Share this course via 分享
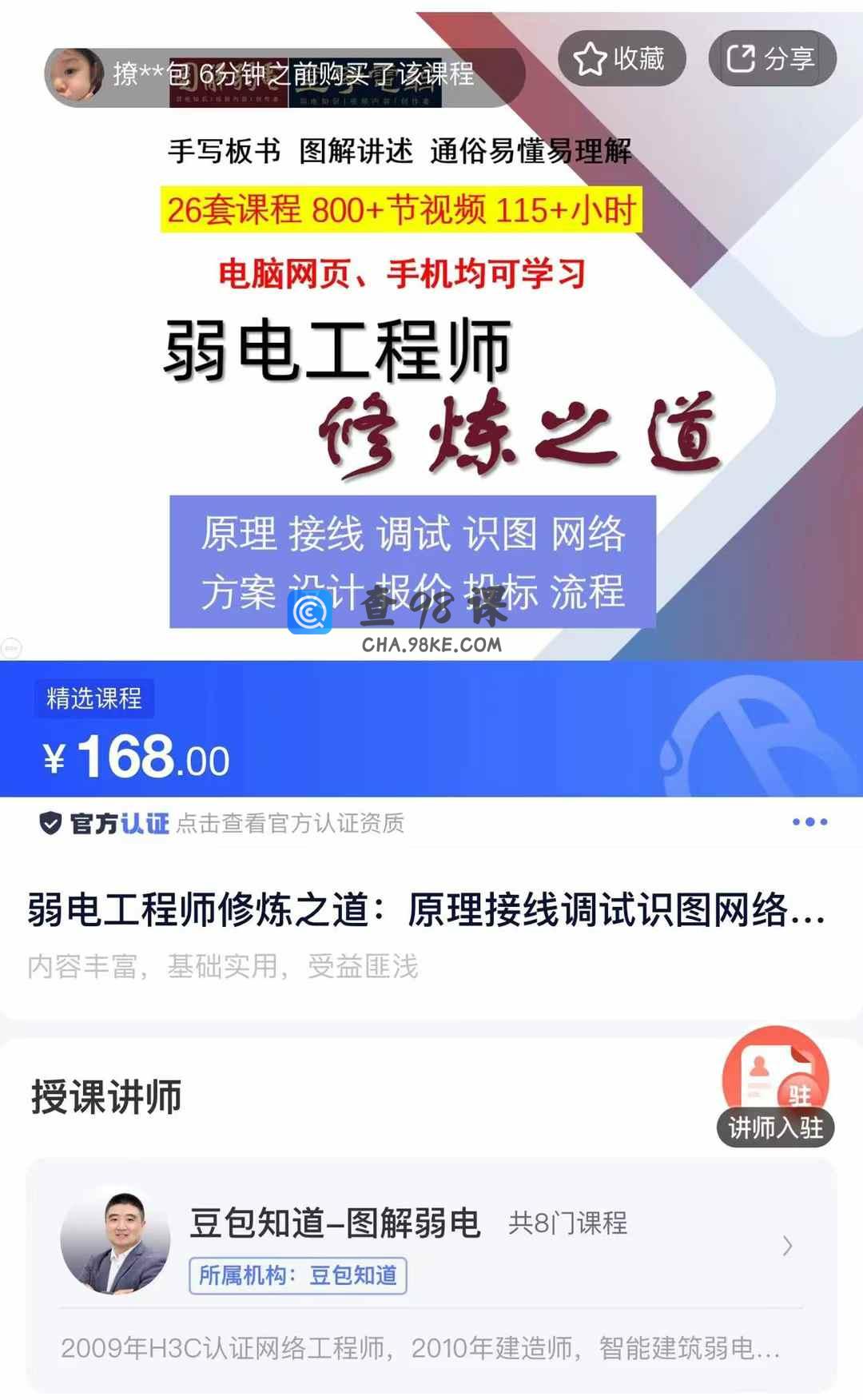Screen dimensions: 863x1400 771,58
